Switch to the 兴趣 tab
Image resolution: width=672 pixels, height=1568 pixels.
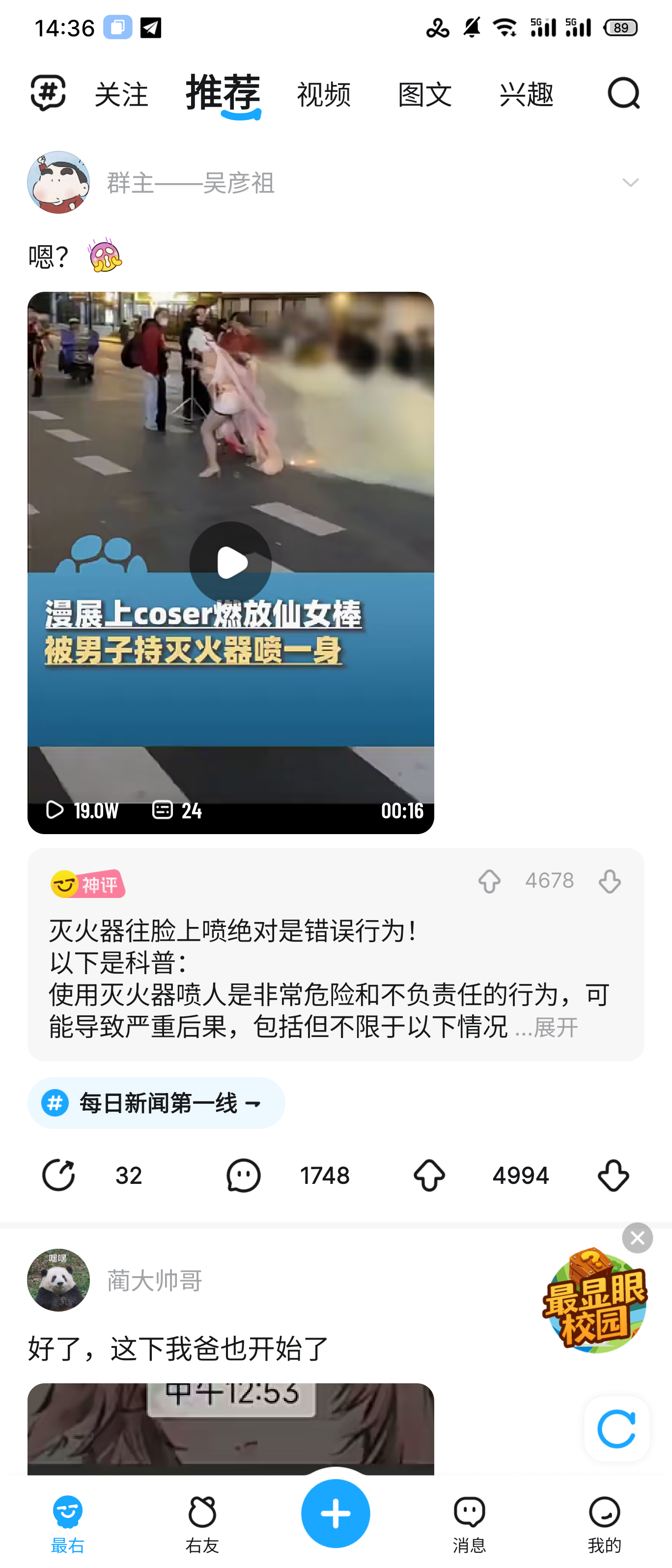[526, 95]
